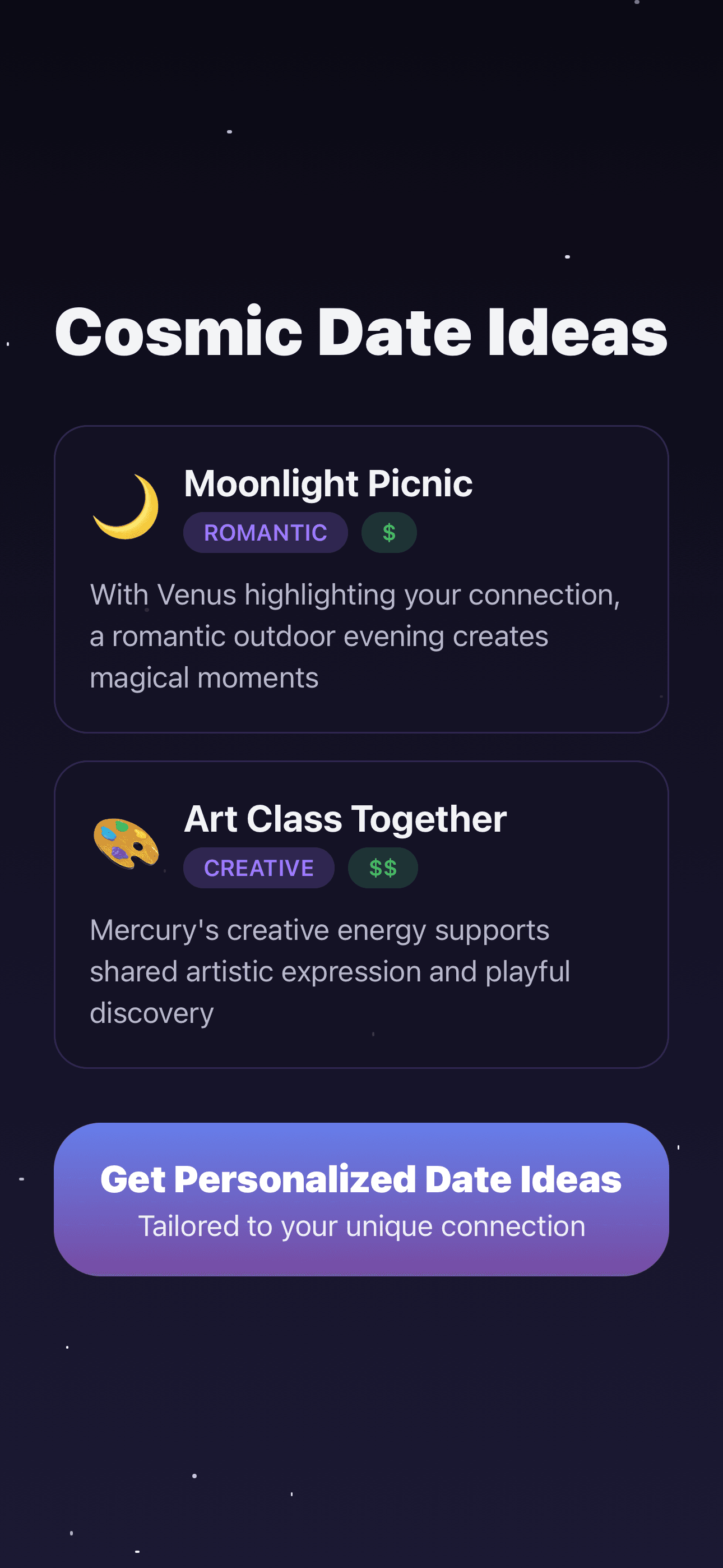This screenshot has width=723, height=1568.
Task: Select the CREATIVE category tag
Action: [x=258, y=868]
